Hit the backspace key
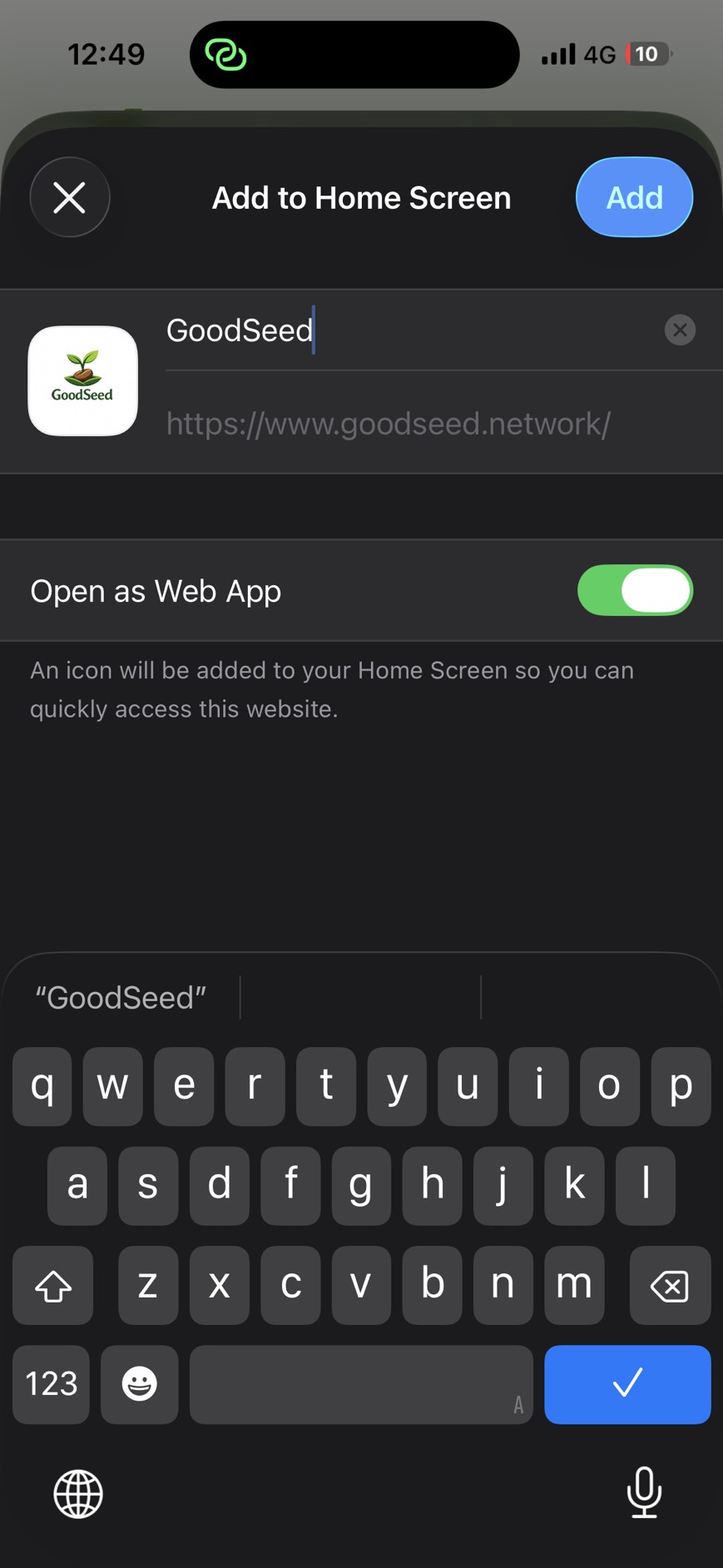 click(670, 1285)
